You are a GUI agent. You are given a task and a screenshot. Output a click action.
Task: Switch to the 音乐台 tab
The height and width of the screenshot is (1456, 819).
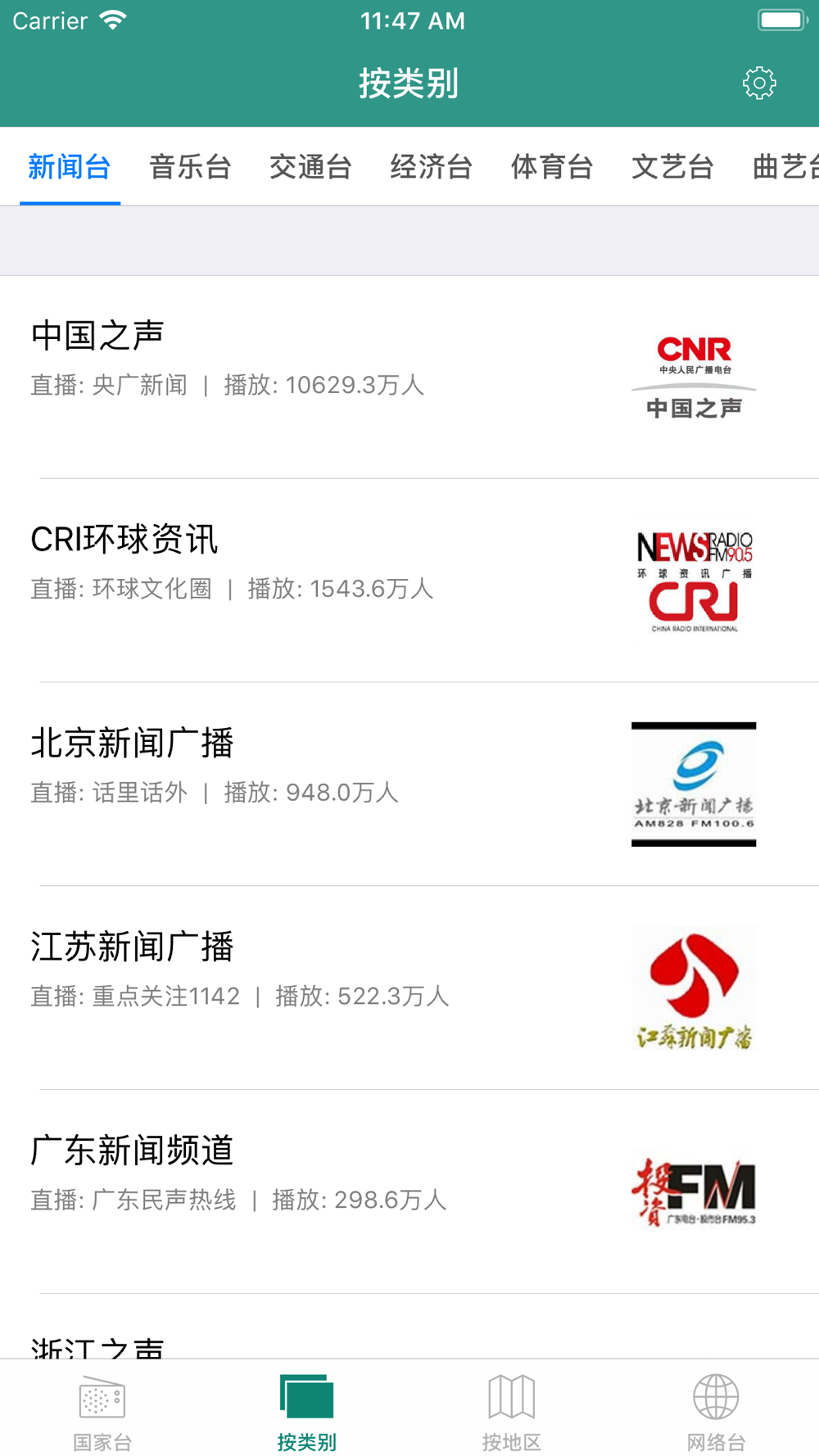(x=190, y=167)
